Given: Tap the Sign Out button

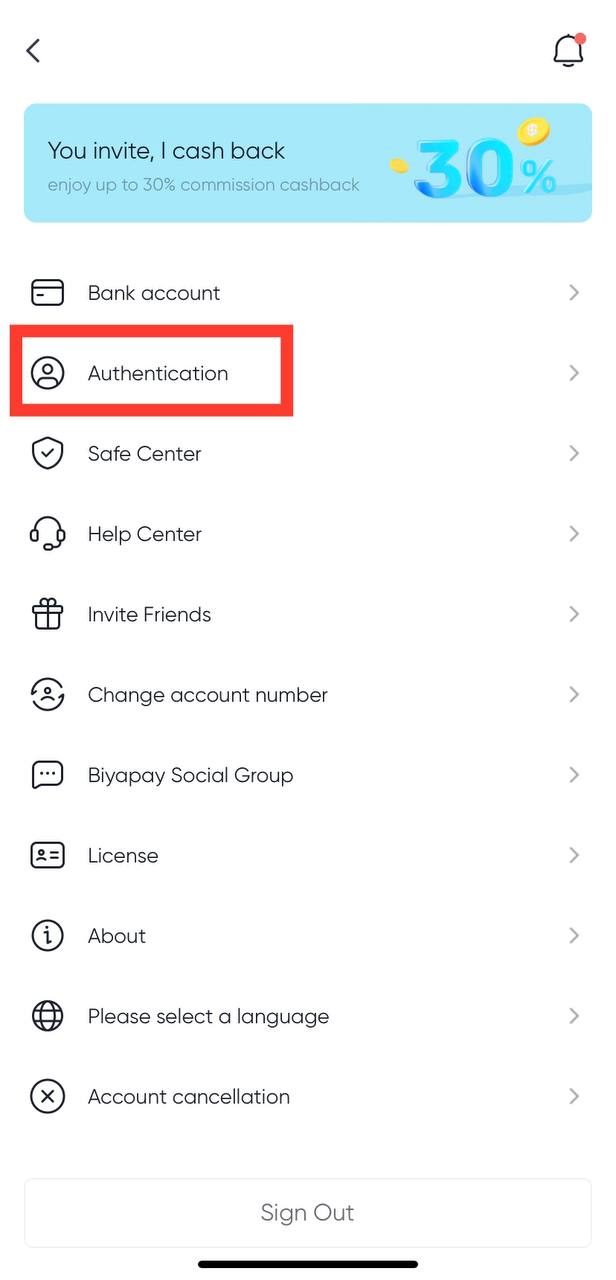Looking at the screenshot, I should pos(307,1212).
